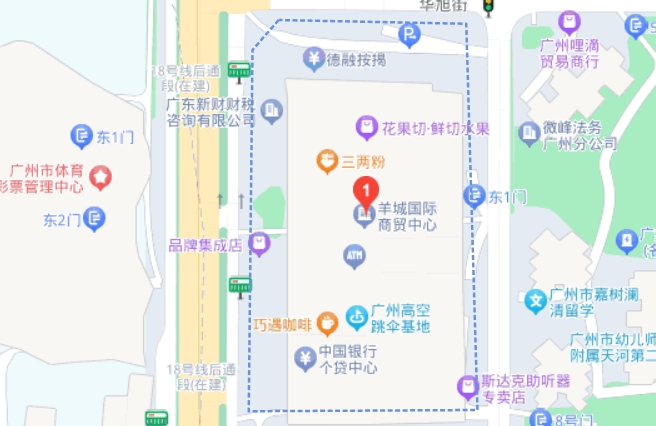Tap the parking lot P marker
Viewport: 656px width, 426px height.
click(x=409, y=36)
